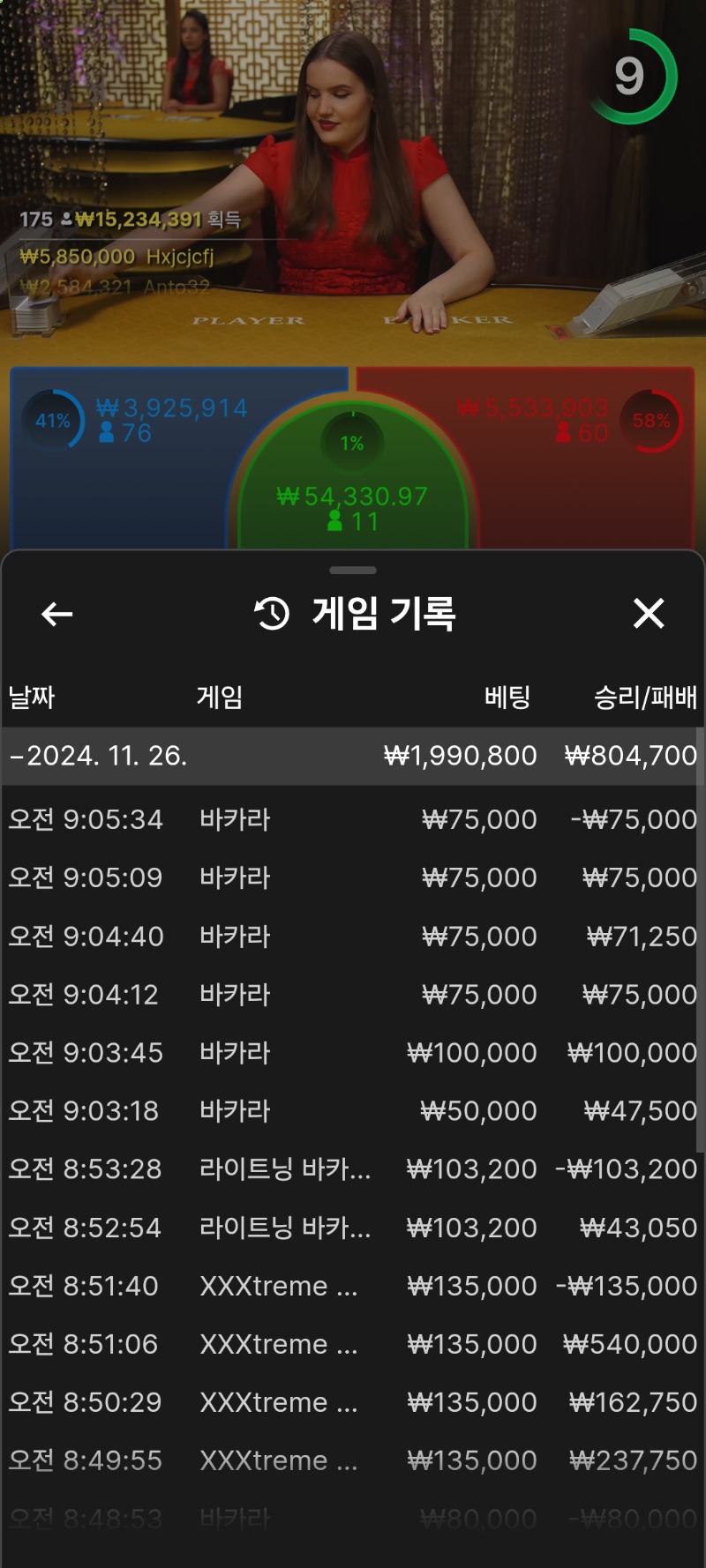Screen dimensions: 706x1568
Task: Open the 오전 8:51:40 XXXtreme record
Action: pyautogui.click(x=351, y=1285)
